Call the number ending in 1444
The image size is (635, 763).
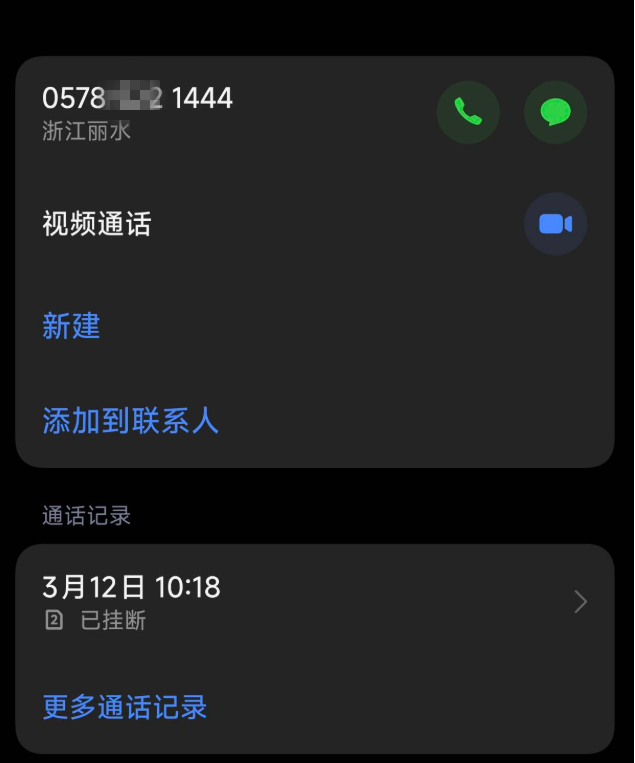[x=468, y=112]
